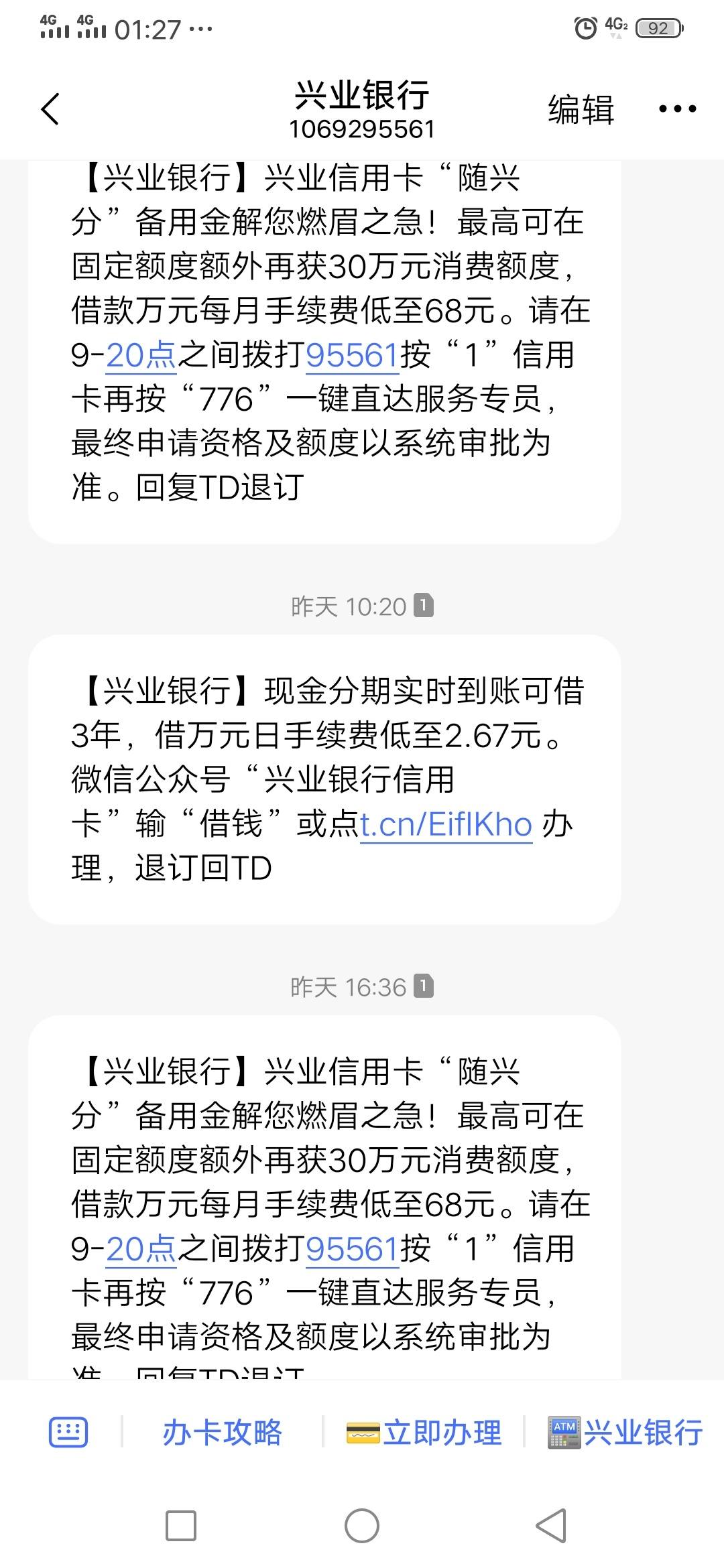
Task: Tap 95561 in the 昨天 16:36 message
Action: (x=353, y=1249)
